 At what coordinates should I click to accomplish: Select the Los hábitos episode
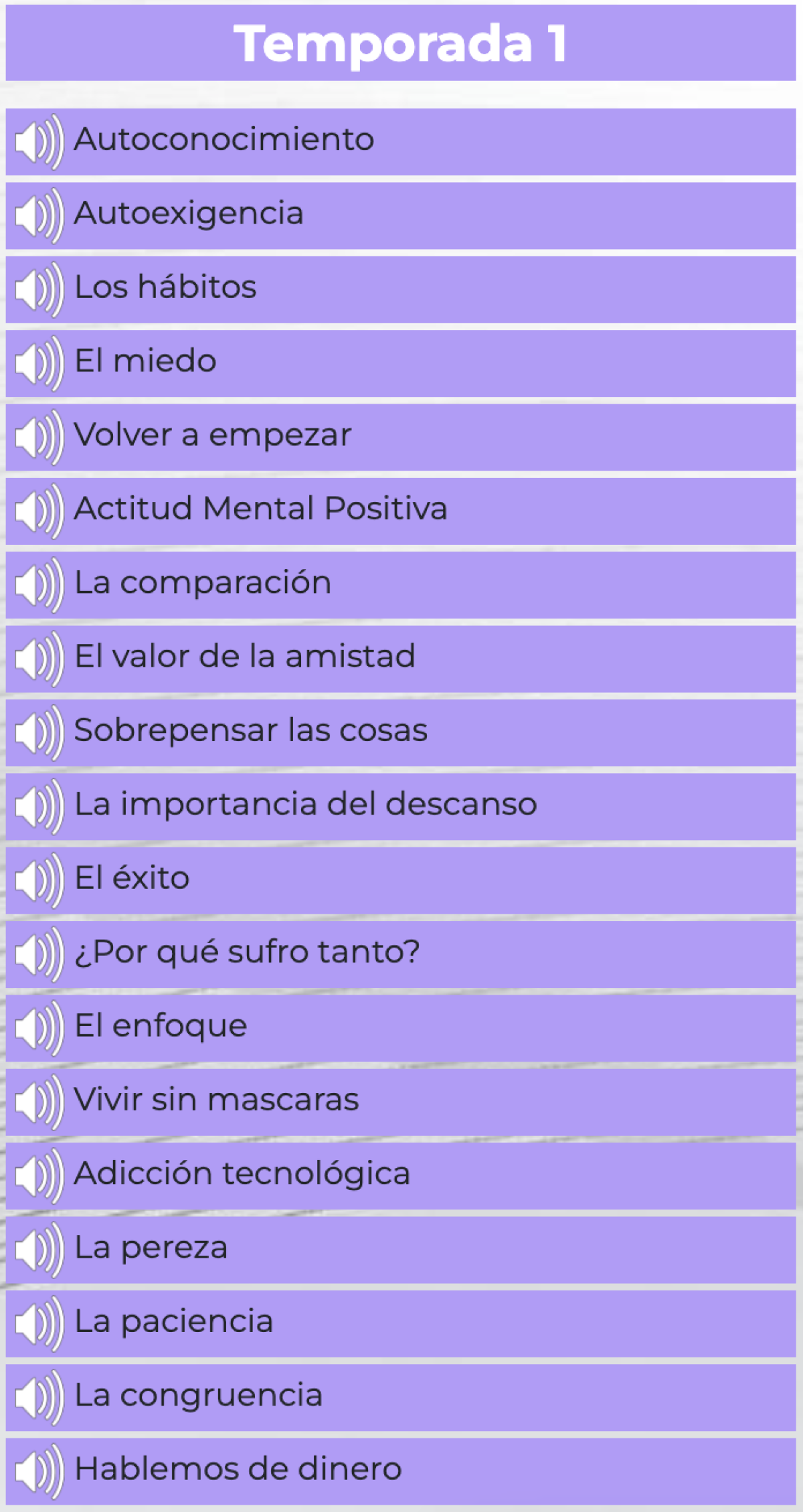(x=401, y=290)
